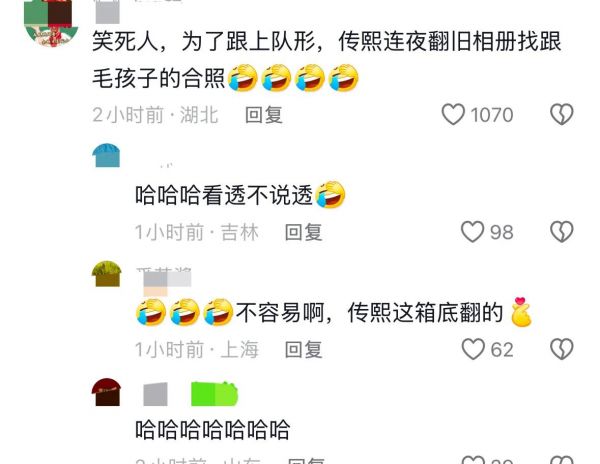Screen dimensions: 600x464
Task: Reply to the comment from 湖北
Action: point(264,115)
